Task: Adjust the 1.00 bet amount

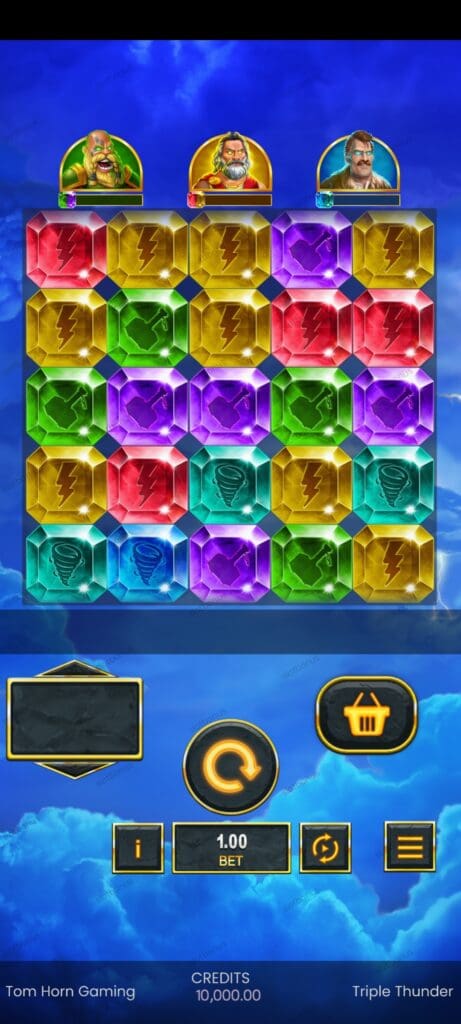Action: [x=231, y=848]
